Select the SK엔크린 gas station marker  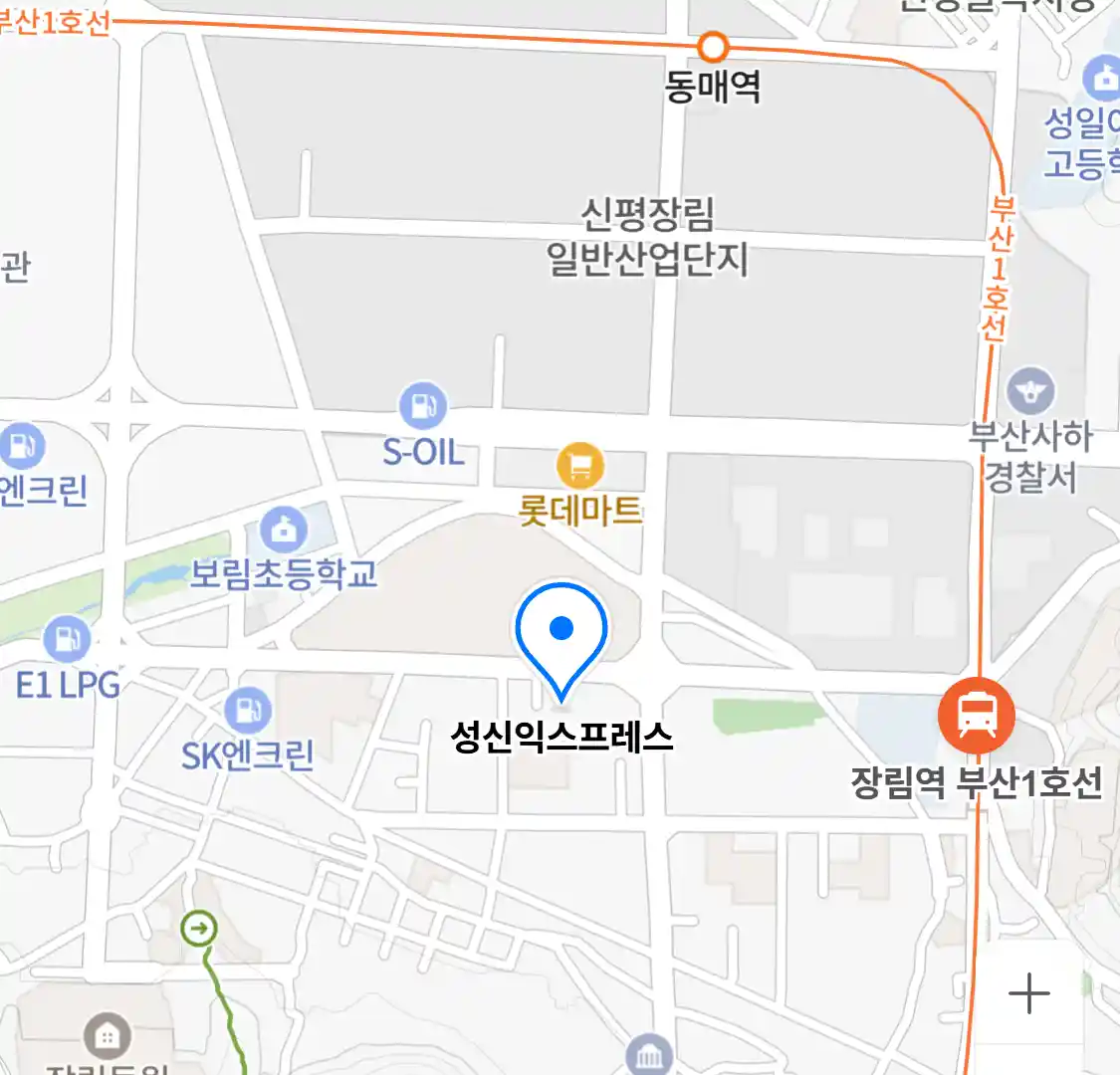247,711
